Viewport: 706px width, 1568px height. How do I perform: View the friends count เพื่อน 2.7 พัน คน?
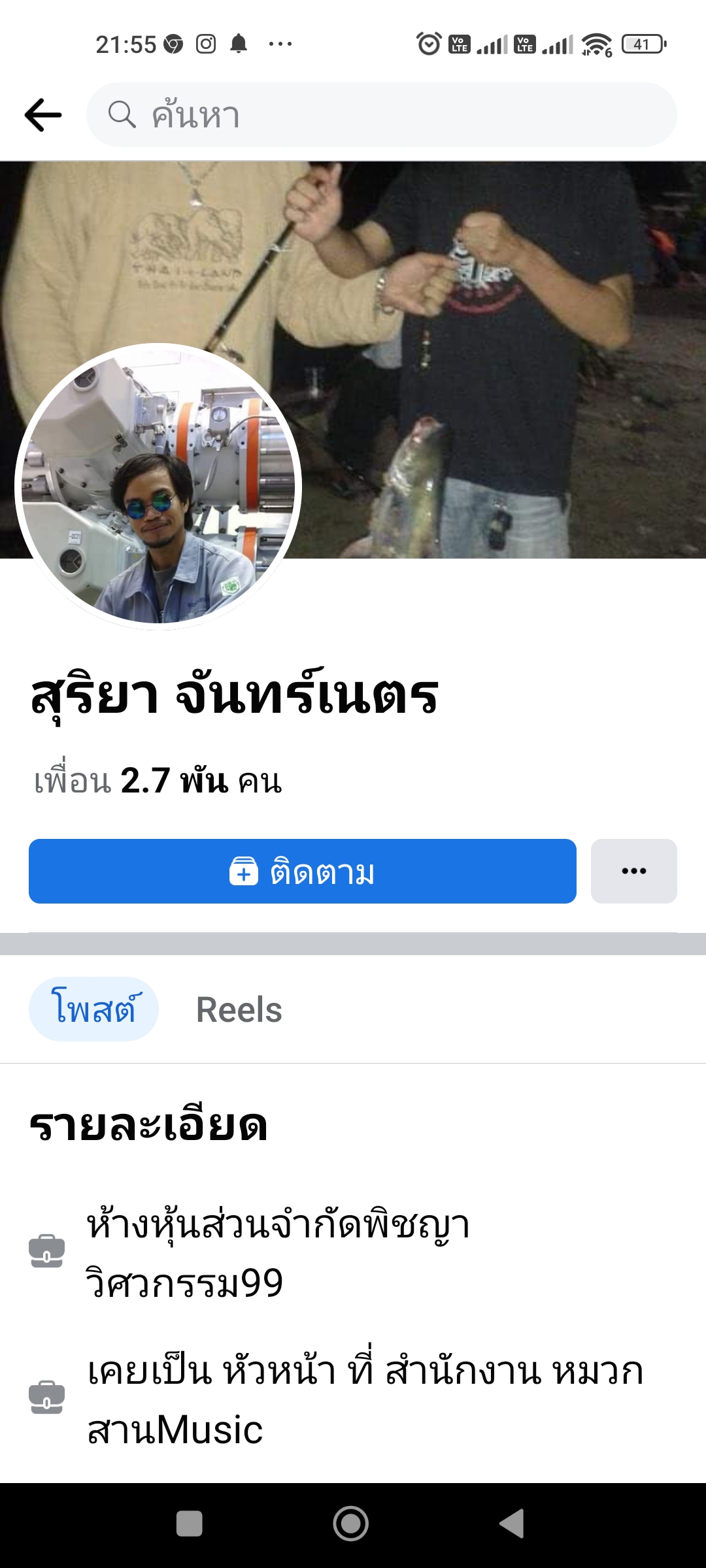coord(158,781)
